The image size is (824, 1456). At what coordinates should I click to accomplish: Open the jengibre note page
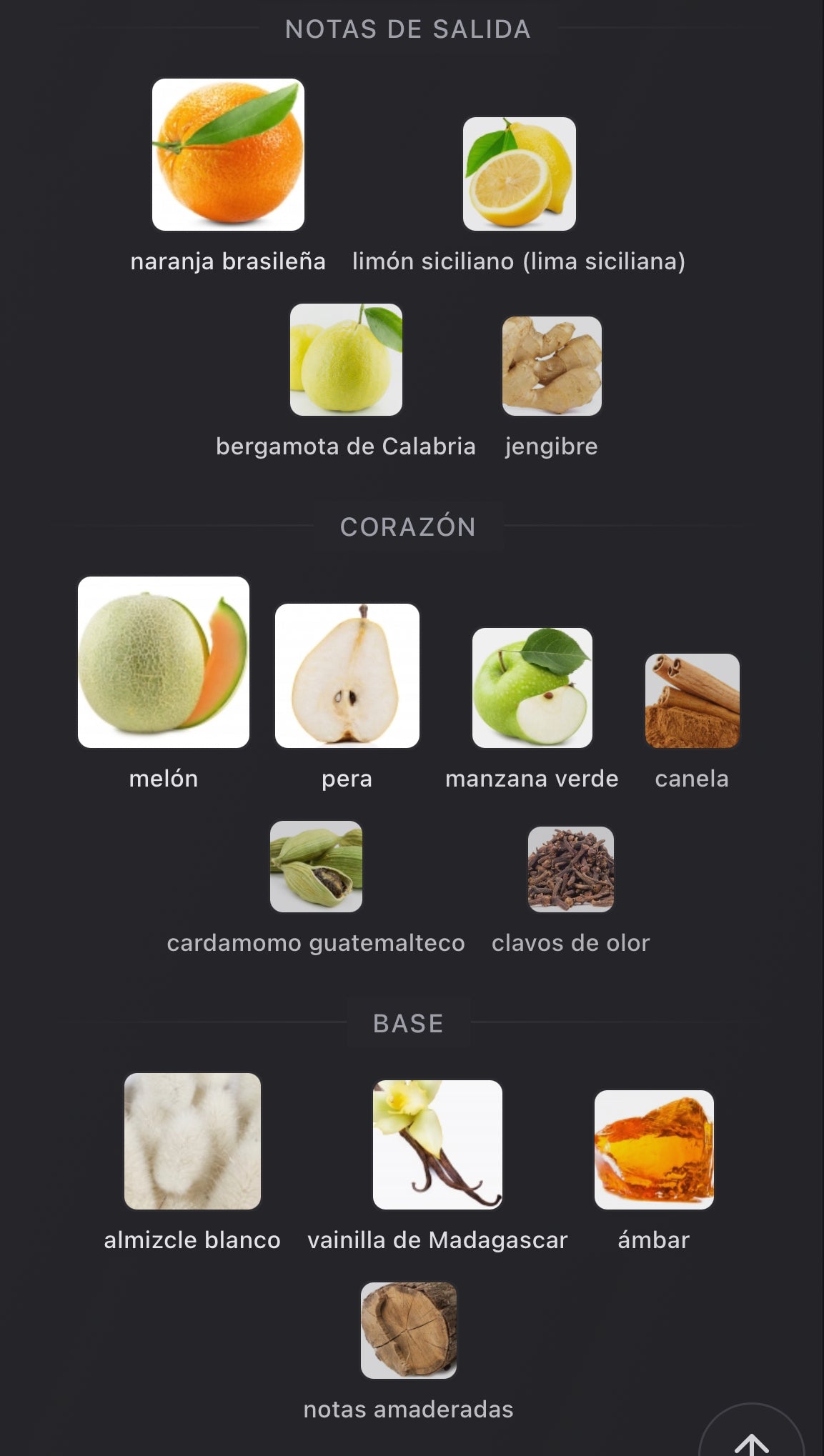[552, 366]
